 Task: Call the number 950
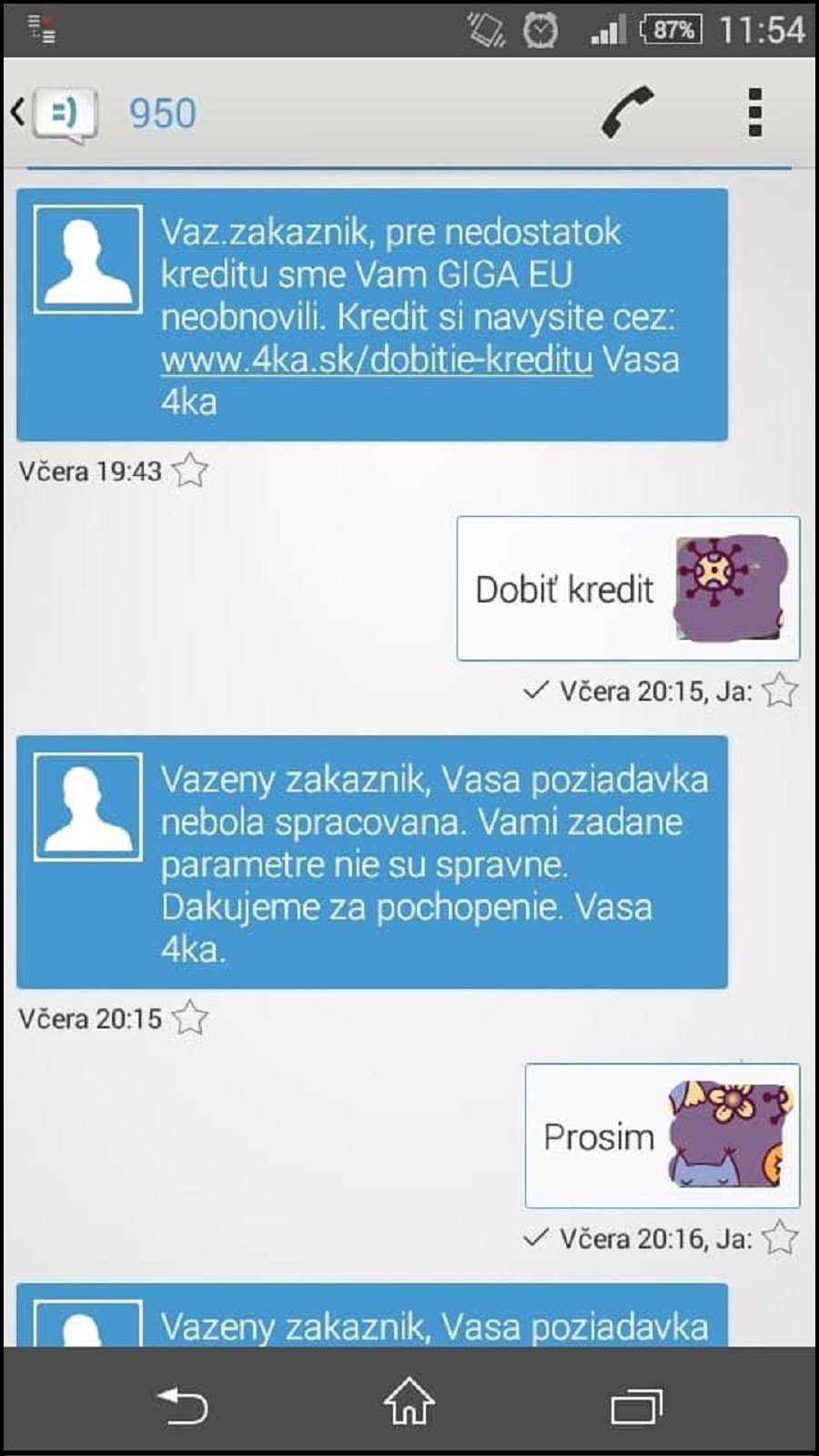pyautogui.click(x=628, y=113)
